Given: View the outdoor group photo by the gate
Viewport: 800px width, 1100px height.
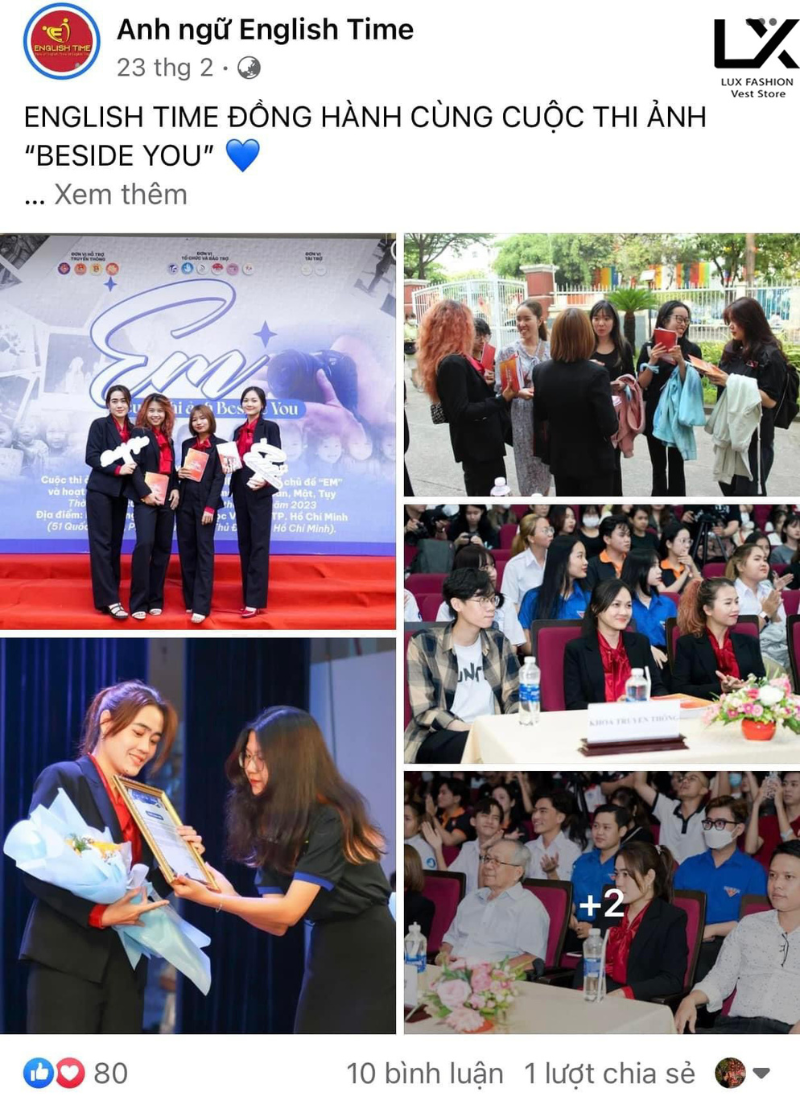Looking at the screenshot, I should (601, 364).
